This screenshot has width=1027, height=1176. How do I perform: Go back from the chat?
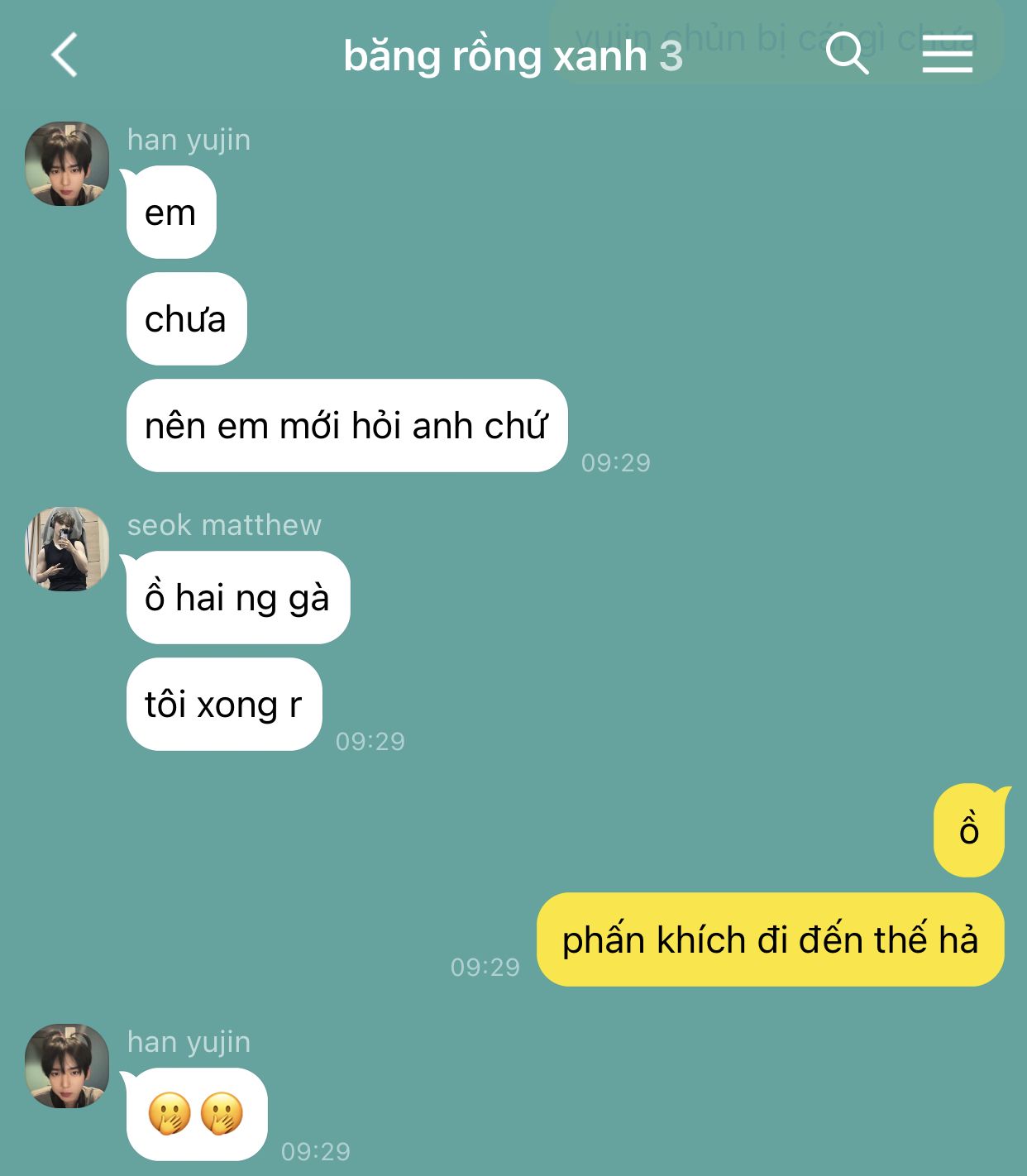[64, 55]
